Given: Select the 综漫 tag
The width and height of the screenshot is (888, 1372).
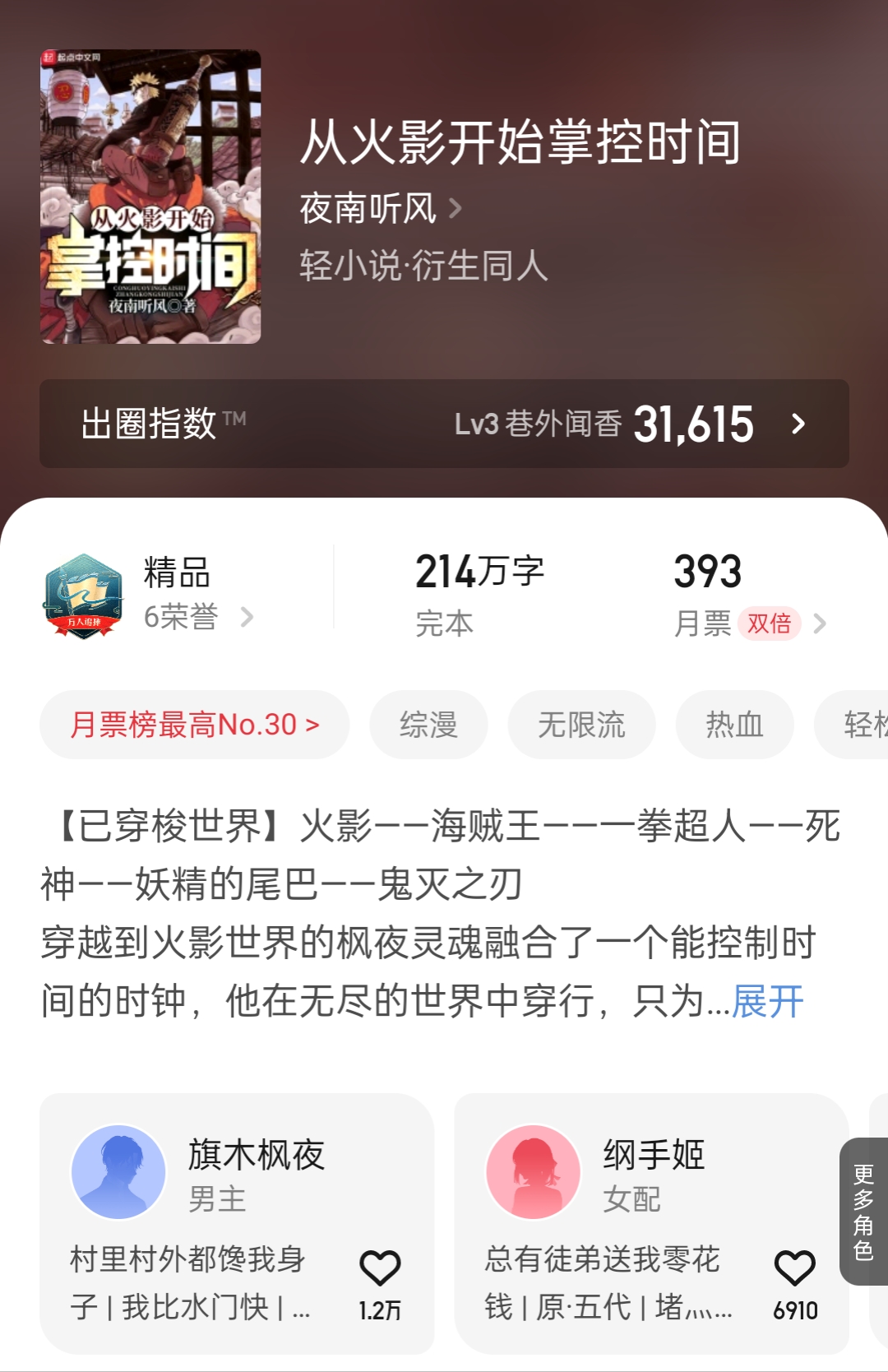Looking at the screenshot, I should tap(428, 724).
